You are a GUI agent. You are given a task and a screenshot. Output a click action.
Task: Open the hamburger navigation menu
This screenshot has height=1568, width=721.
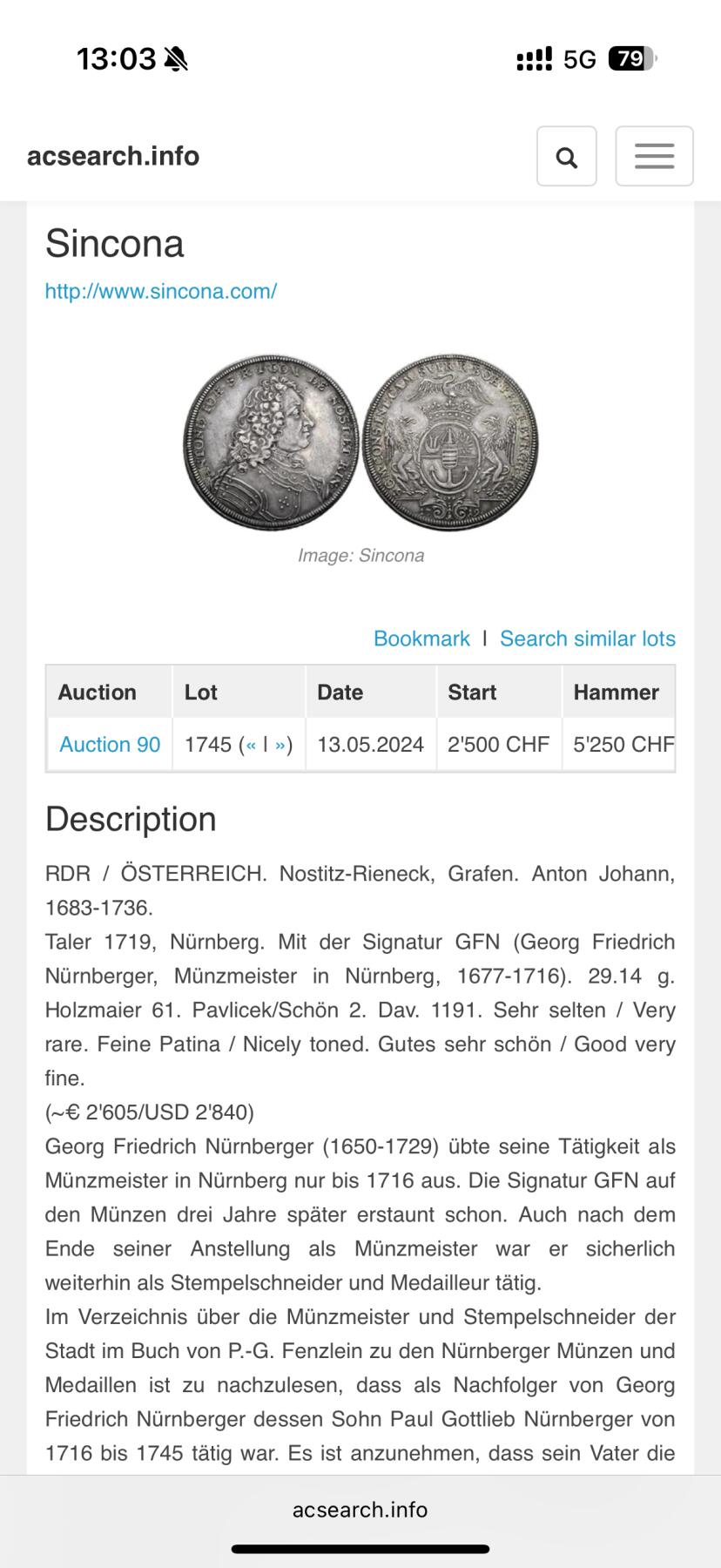tap(654, 157)
